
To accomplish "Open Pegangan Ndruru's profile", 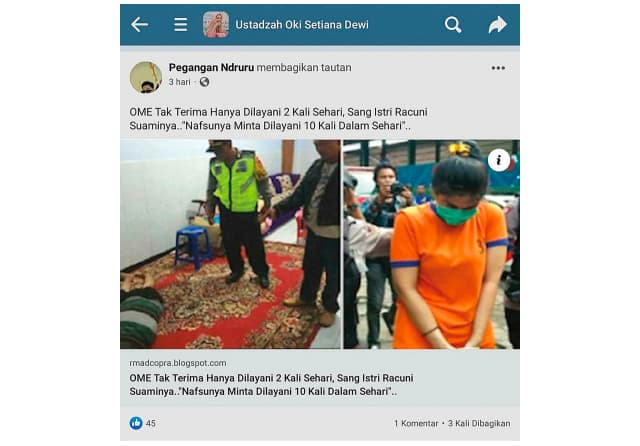I will (x=211, y=67).
